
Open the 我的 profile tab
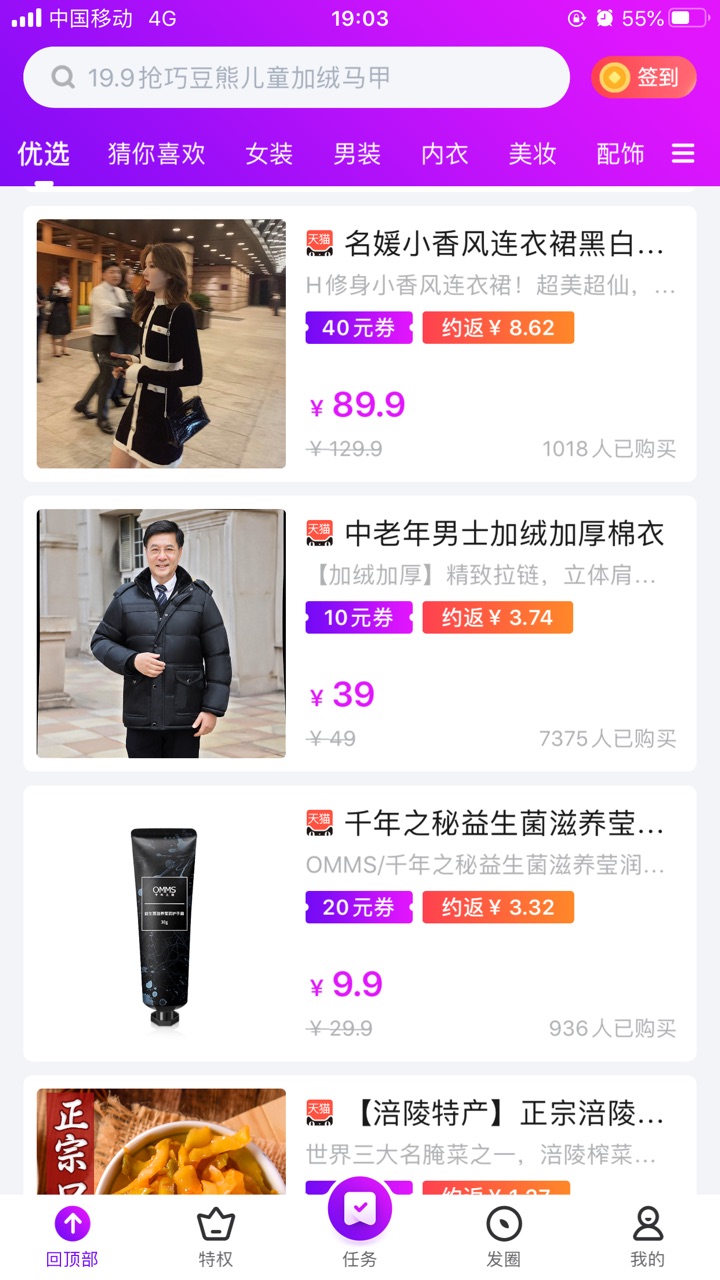[648, 1236]
